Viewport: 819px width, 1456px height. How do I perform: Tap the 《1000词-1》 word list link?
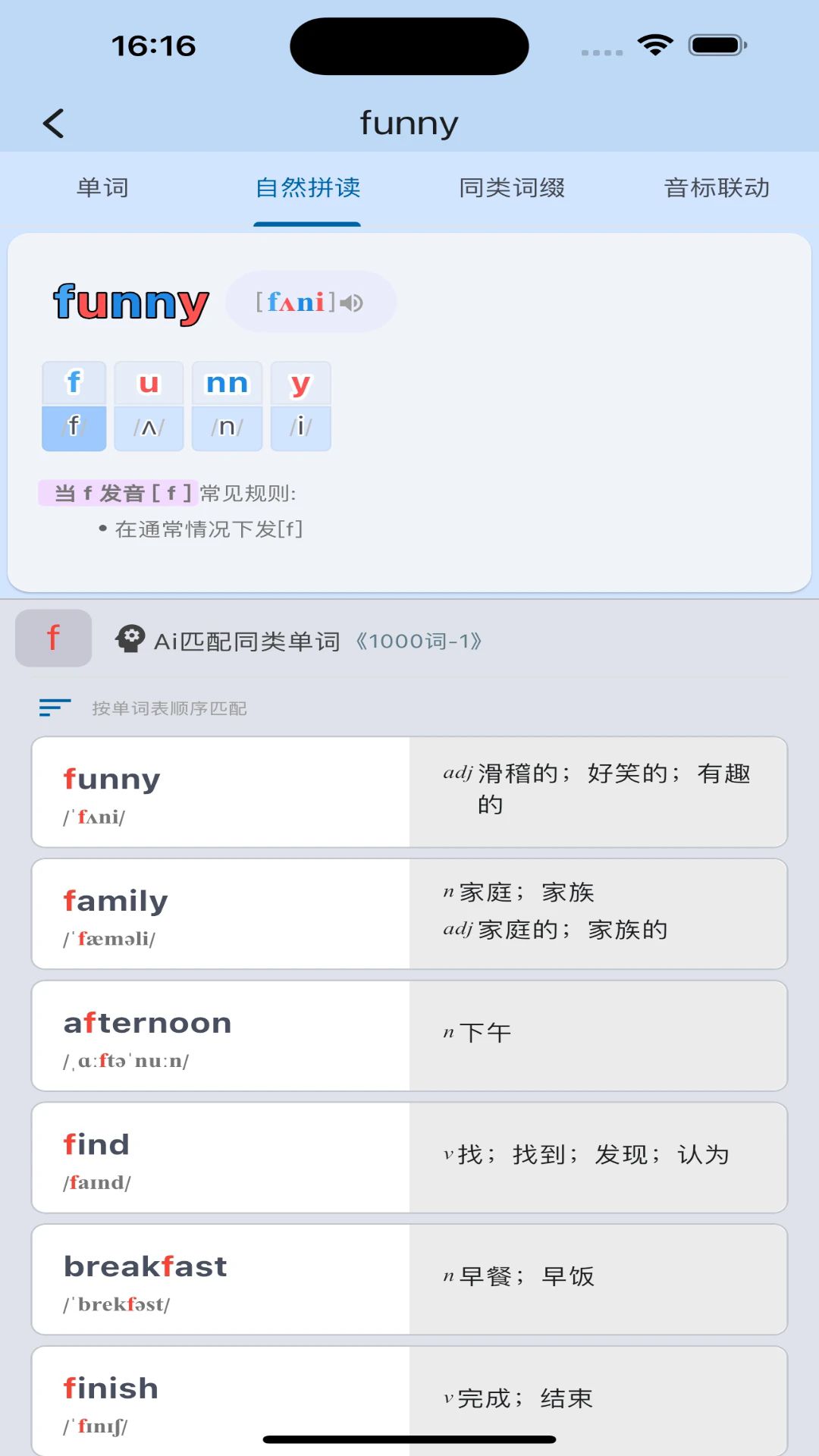[418, 642]
